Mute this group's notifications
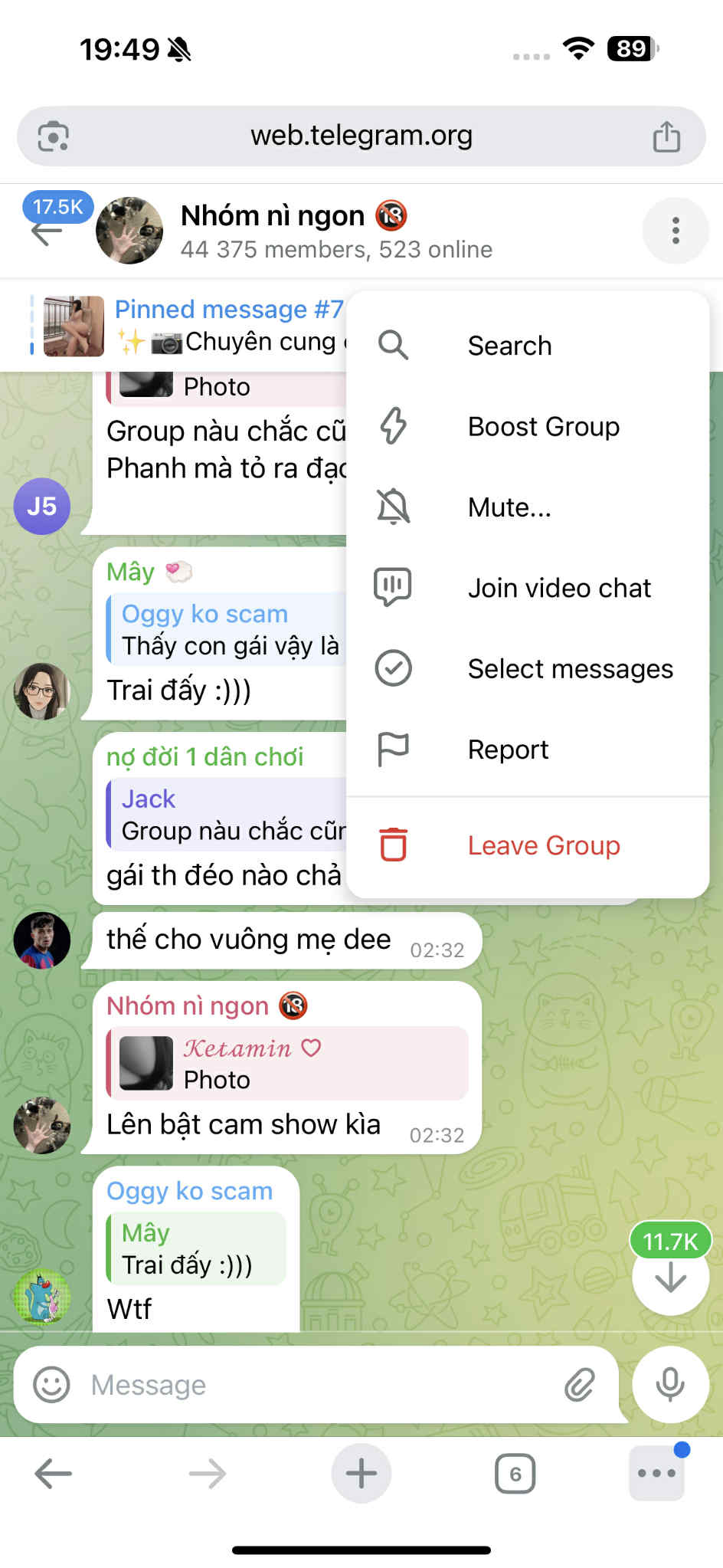Image resolution: width=723 pixels, height=1568 pixels. click(x=509, y=507)
